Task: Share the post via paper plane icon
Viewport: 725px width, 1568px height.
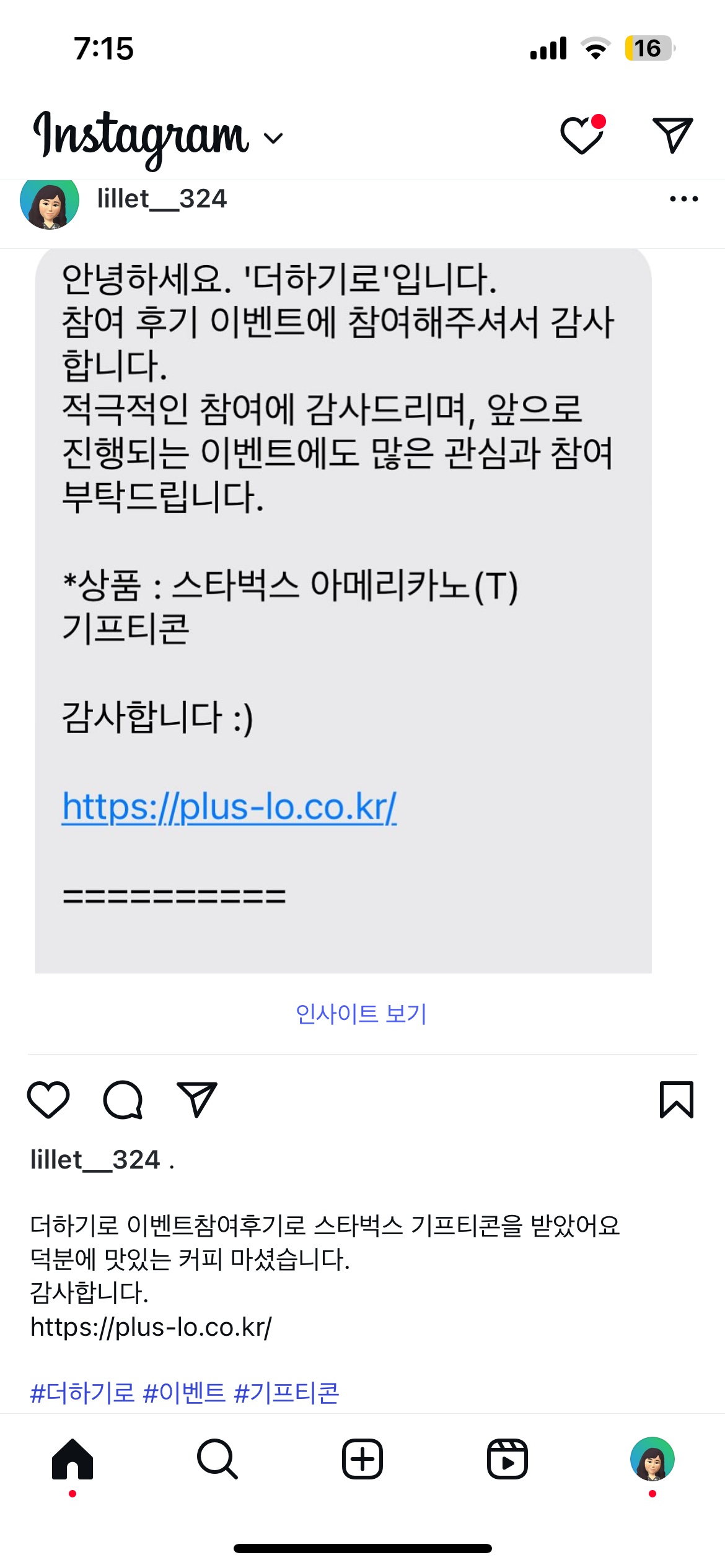Action: [197, 1100]
